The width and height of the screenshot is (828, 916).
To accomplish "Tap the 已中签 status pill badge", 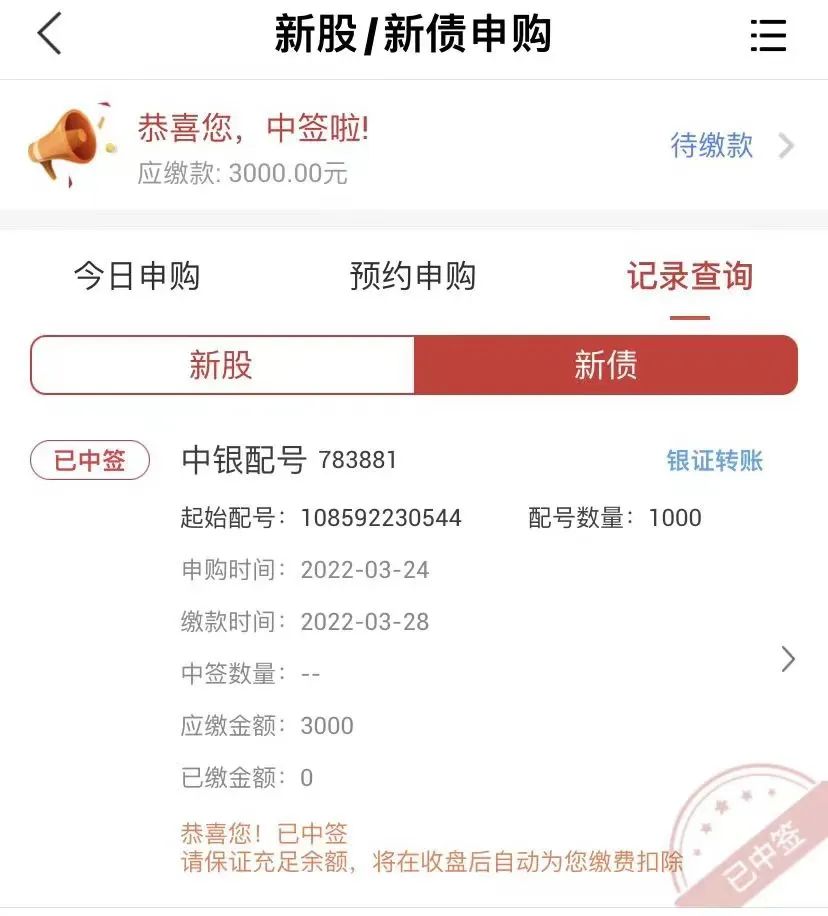I will [89, 460].
